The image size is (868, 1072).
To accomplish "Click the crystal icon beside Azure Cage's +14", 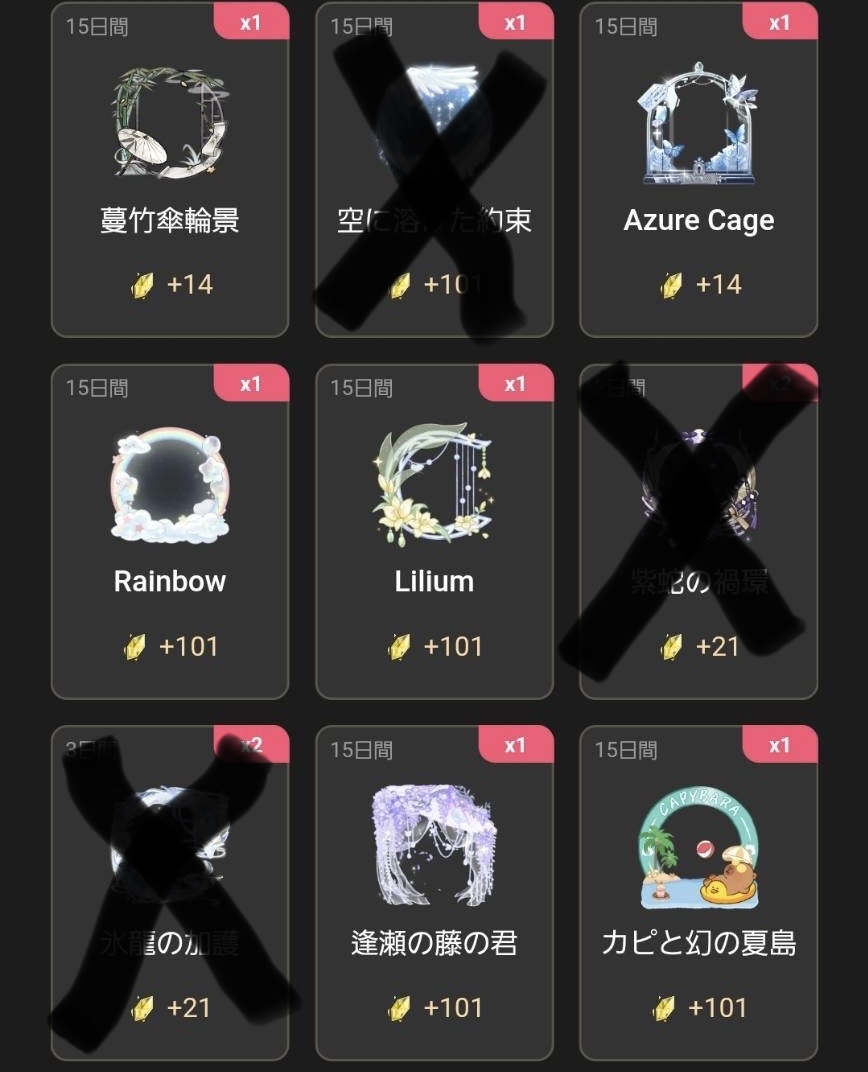I will click(672, 284).
